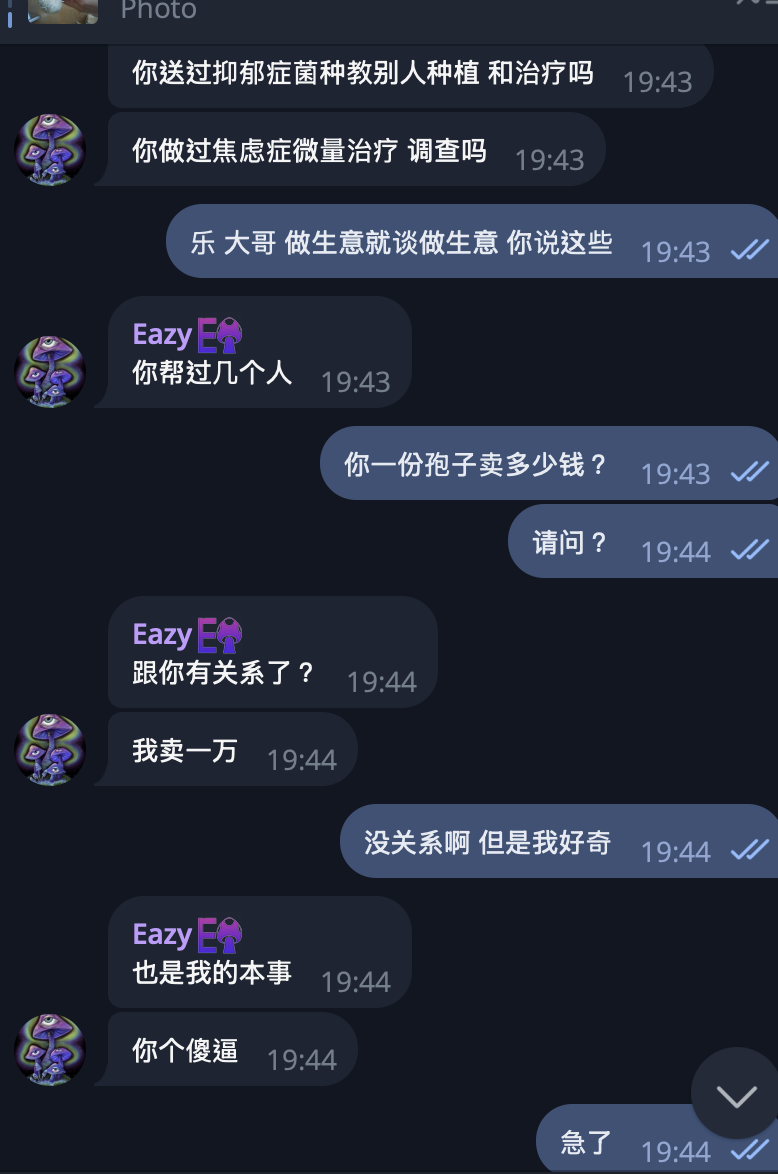
Task: Open the pinned Photo message at top
Action: tap(159, 11)
